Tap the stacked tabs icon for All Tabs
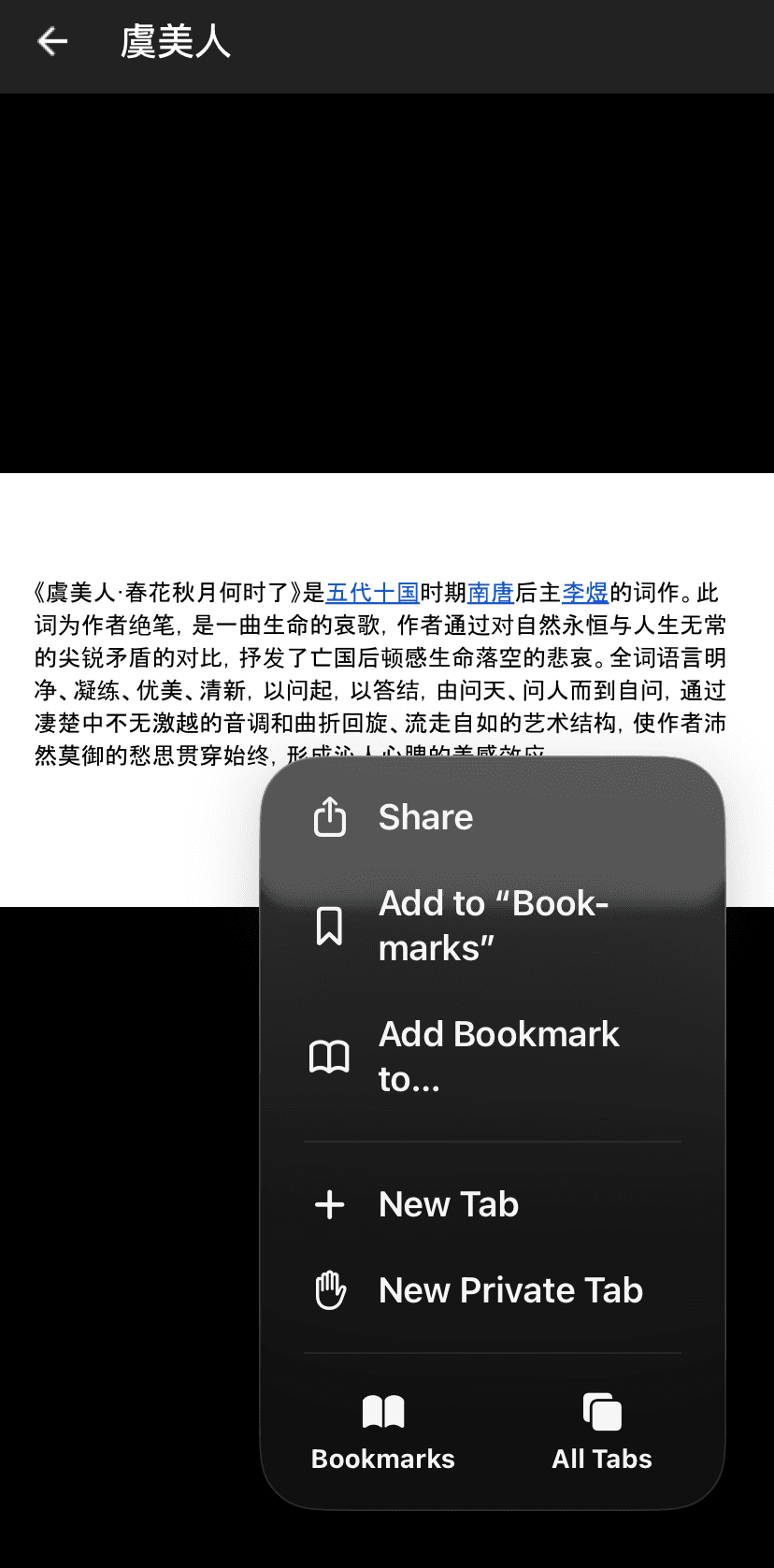 (601, 1412)
